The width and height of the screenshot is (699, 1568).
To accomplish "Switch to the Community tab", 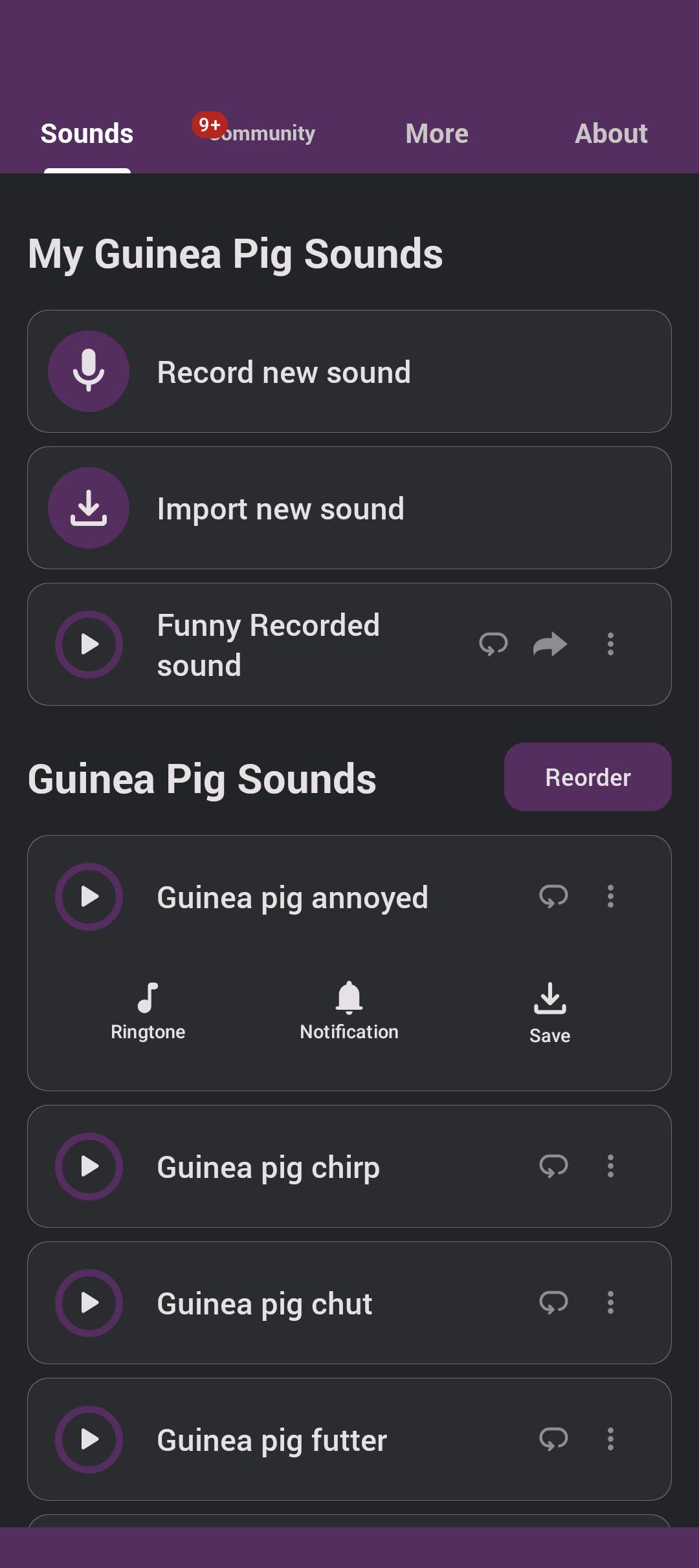I will (x=262, y=133).
